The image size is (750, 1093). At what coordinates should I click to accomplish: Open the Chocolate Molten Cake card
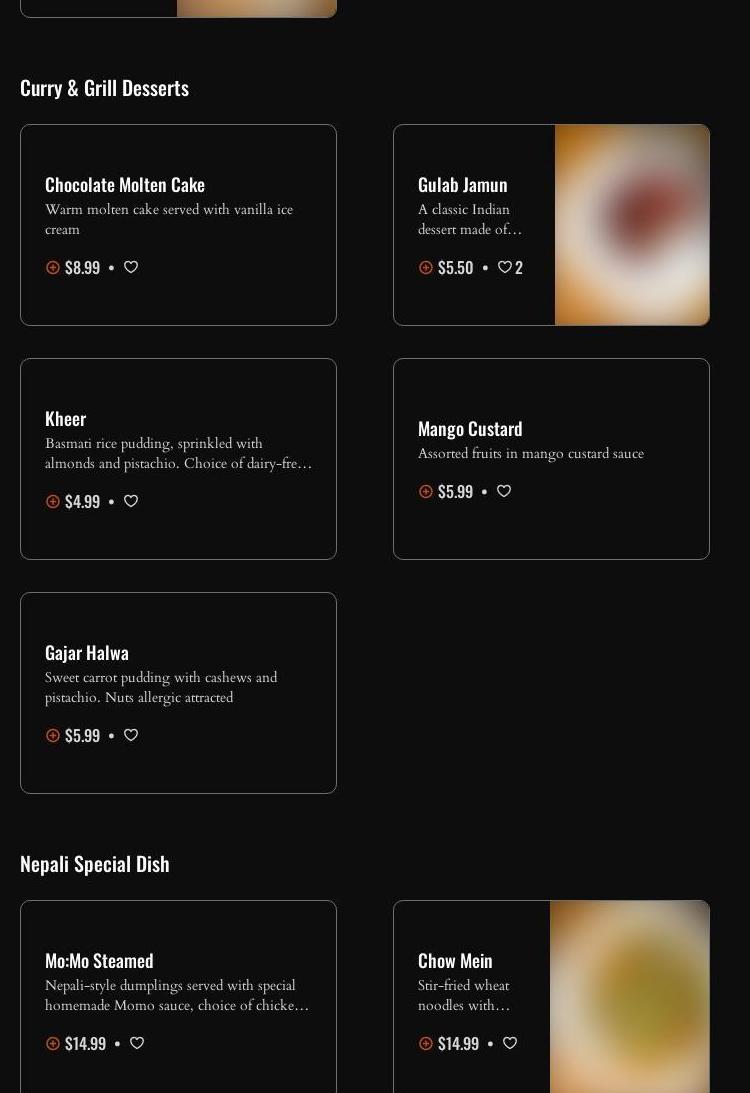125,185
